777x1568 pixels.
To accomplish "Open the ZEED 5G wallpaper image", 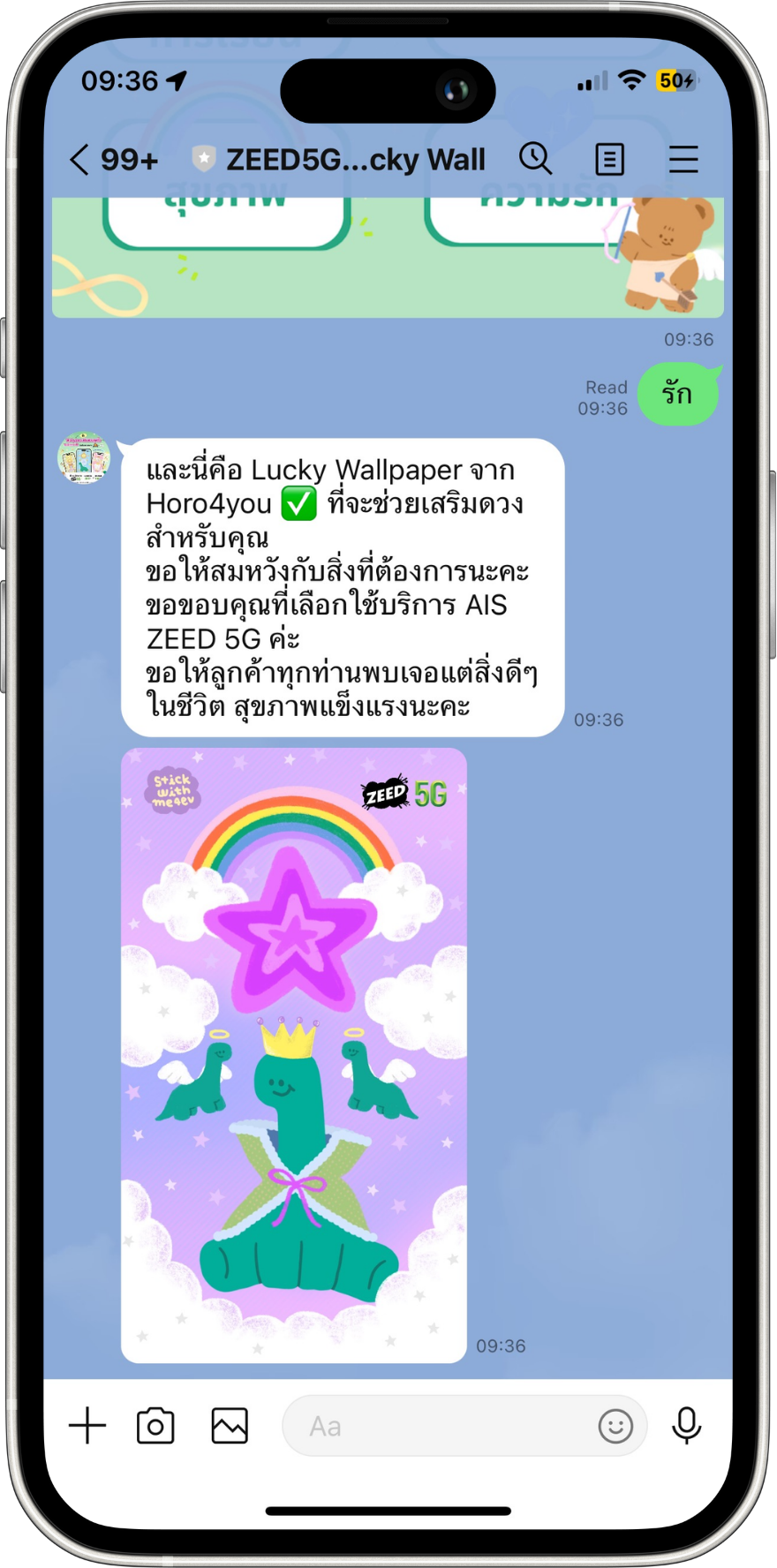I will pyautogui.click(x=293, y=1055).
